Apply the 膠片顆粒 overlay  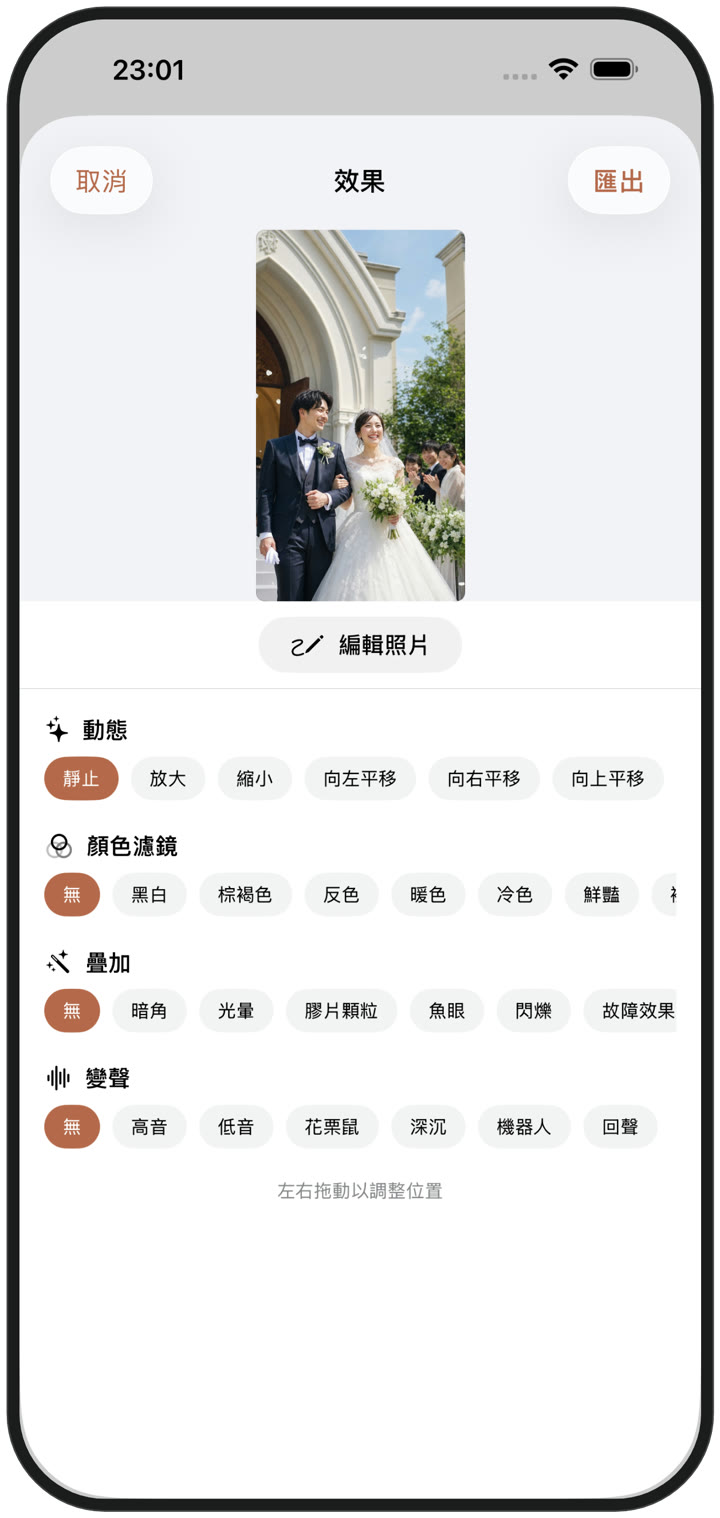click(x=342, y=1011)
